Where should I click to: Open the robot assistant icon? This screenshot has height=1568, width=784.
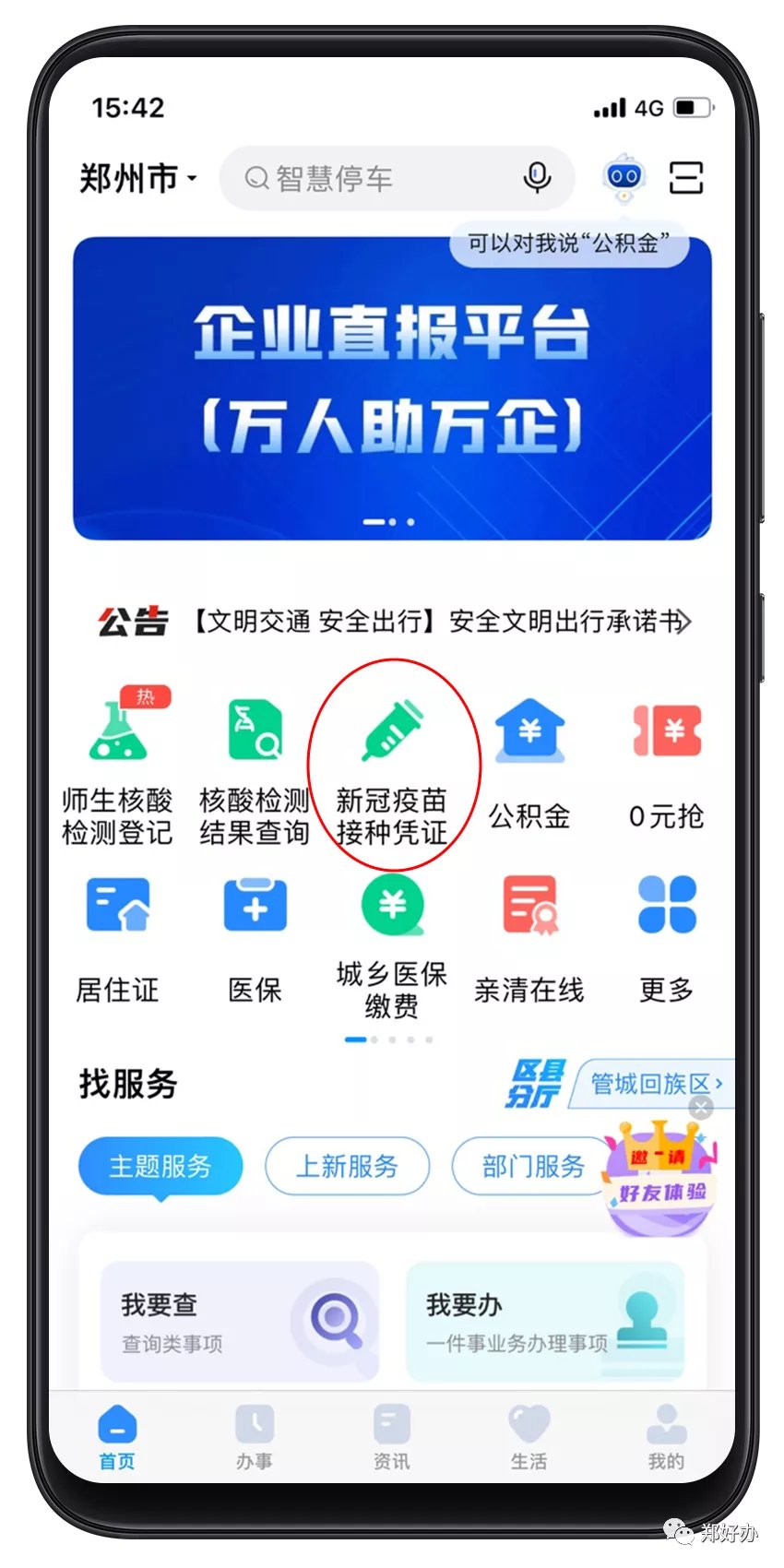click(x=624, y=177)
